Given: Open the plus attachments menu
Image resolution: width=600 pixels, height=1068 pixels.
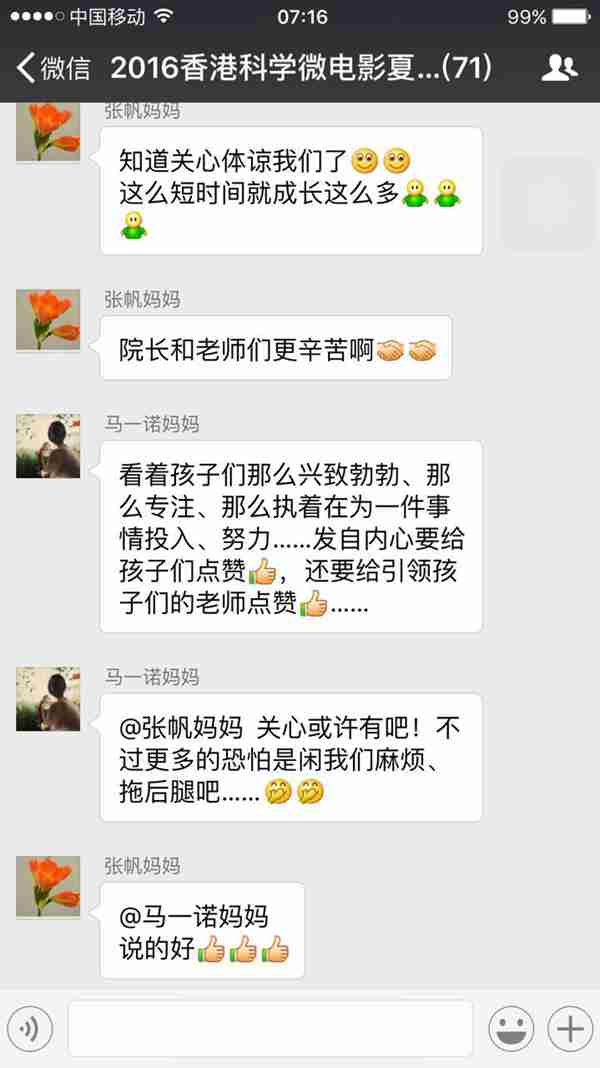Looking at the screenshot, I should (568, 1028).
